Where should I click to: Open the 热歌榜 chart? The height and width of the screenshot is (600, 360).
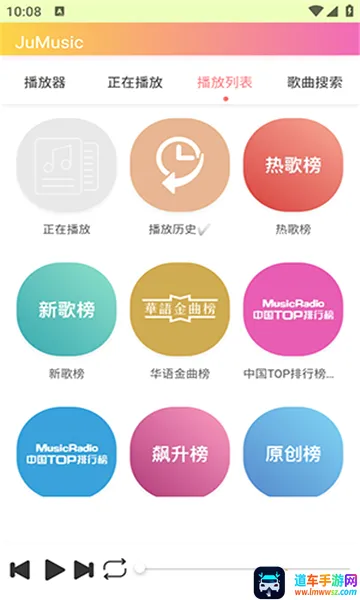pyautogui.click(x=293, y=165)
